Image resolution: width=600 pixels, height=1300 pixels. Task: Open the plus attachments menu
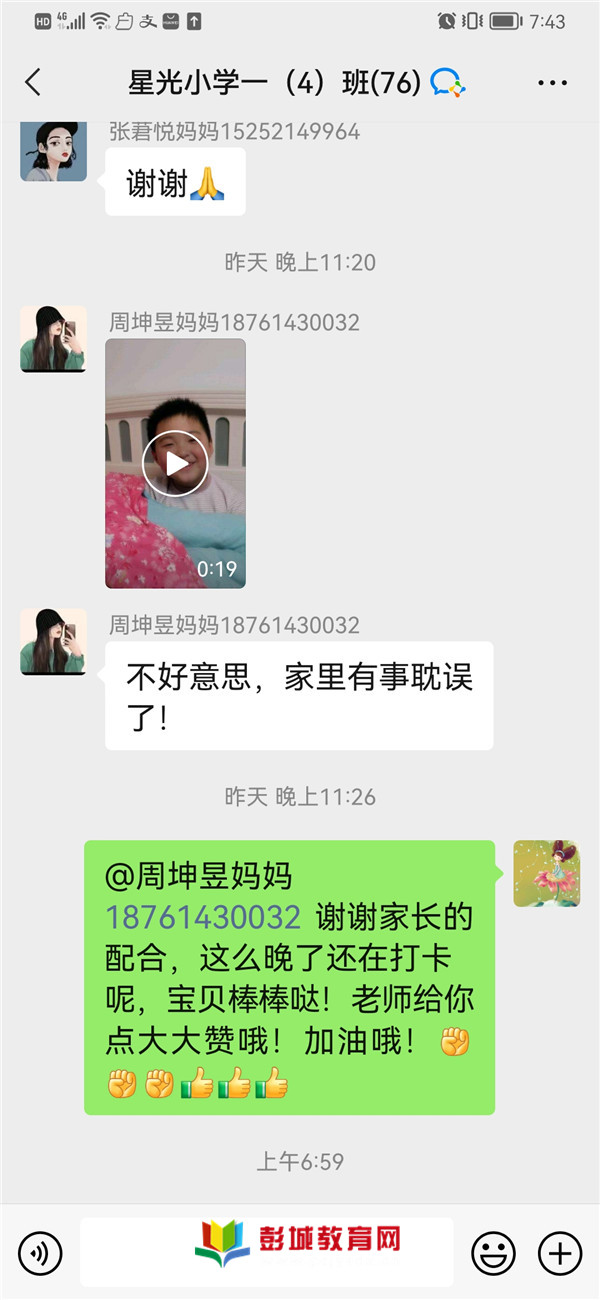coord(560,1252)
